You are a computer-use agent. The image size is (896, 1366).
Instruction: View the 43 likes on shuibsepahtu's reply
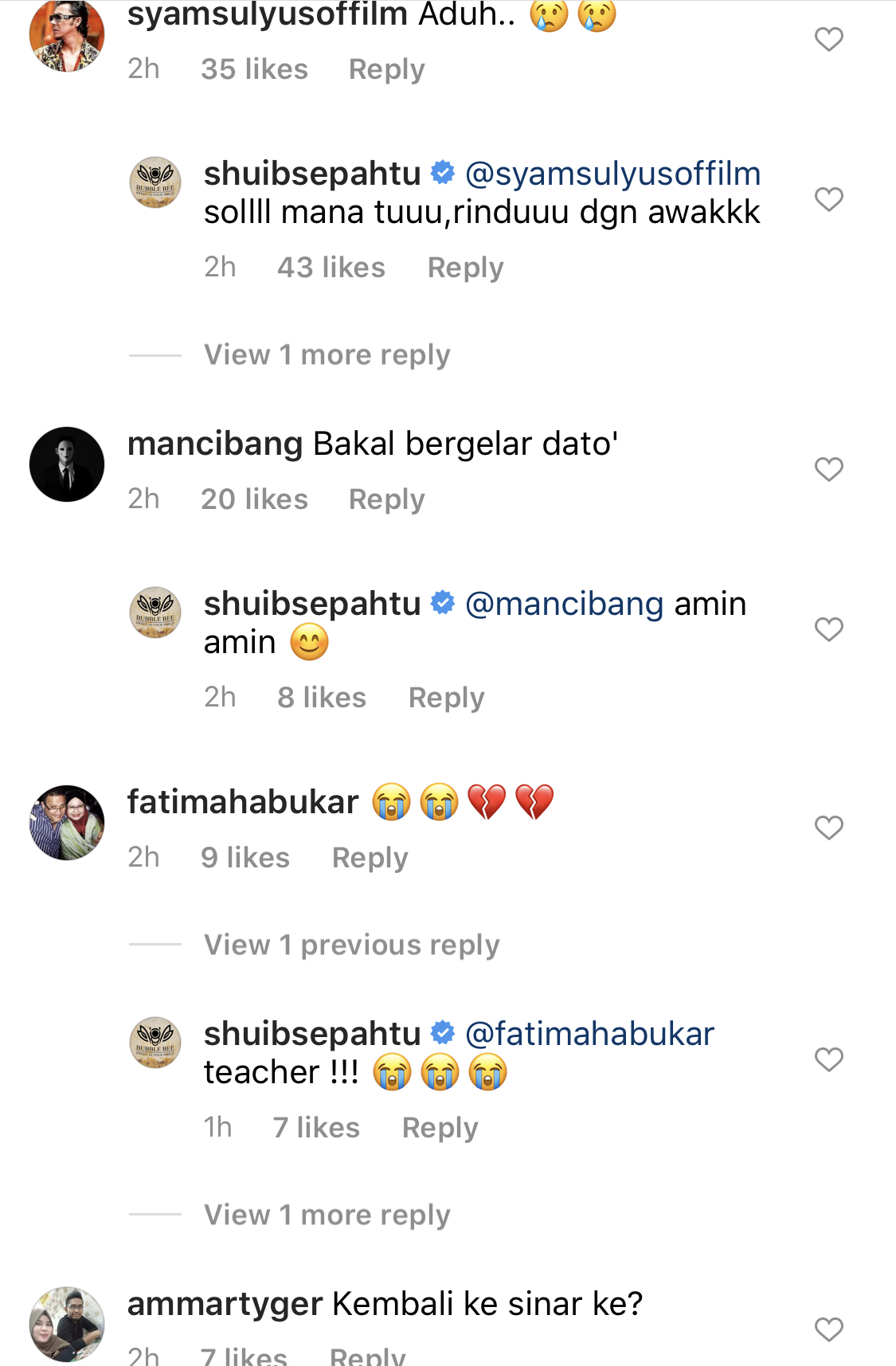pos(331,268)
